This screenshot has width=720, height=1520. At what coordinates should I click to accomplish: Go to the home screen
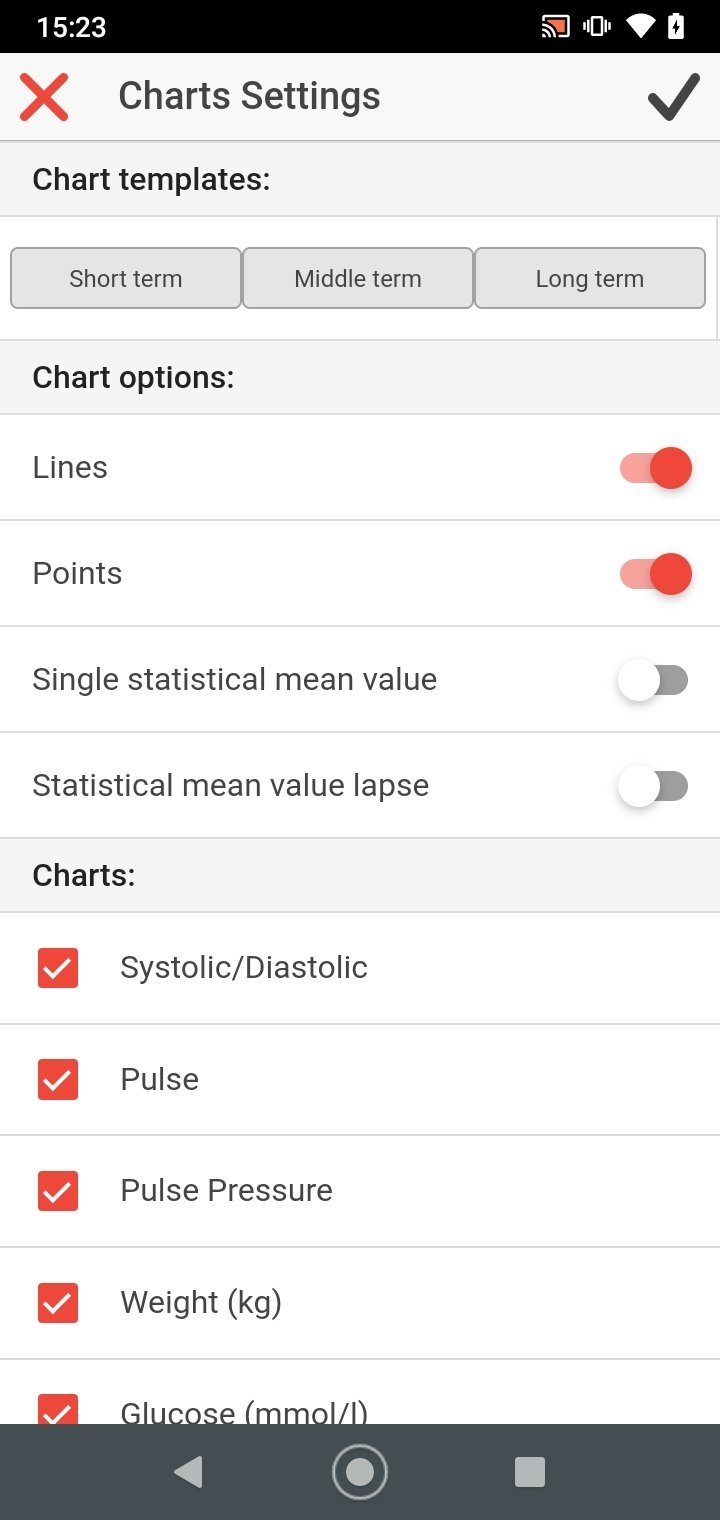click(x=360, y=1472)
